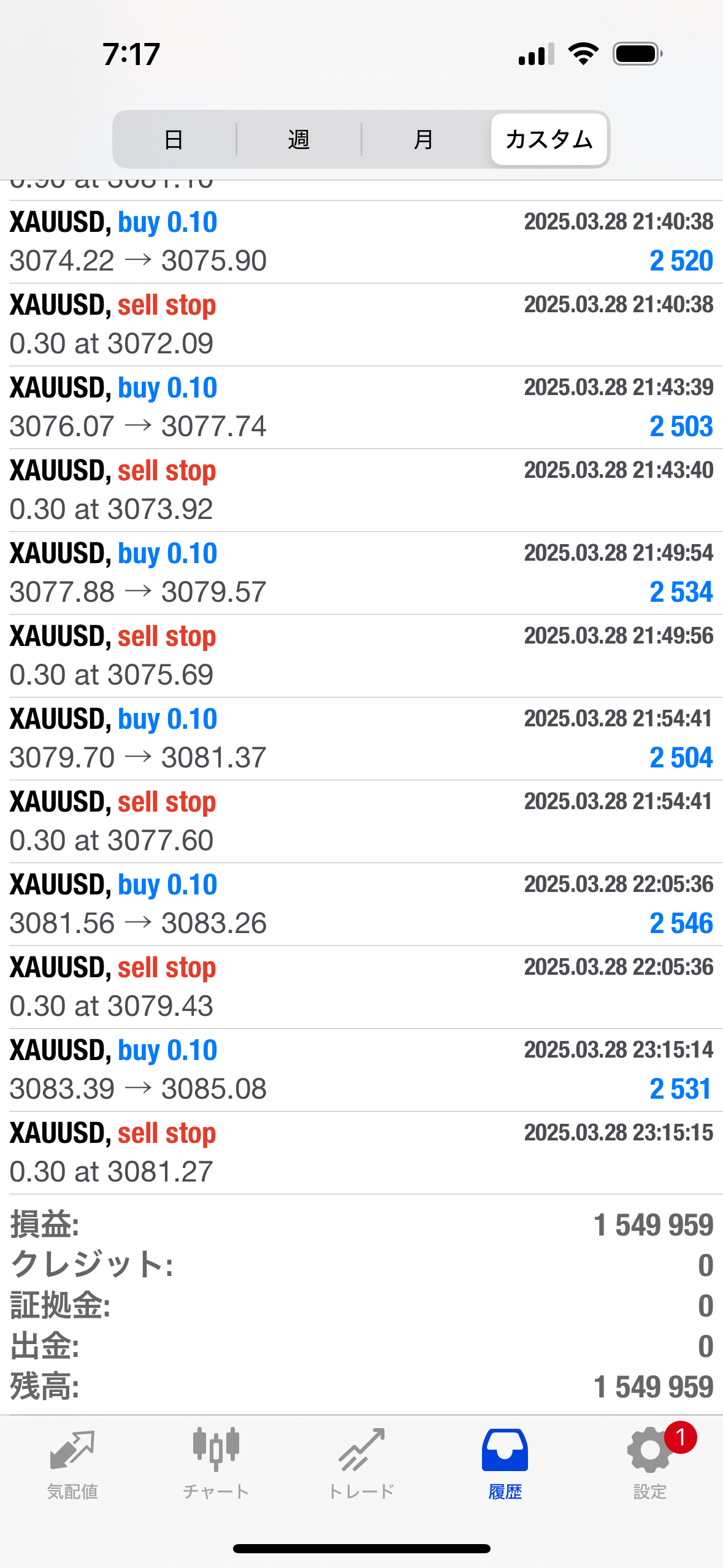The width and height of the screenshot is (723, 1568).
Task: Show details of the buy trade at 21:54:41
Action: [x=361, y=739]
